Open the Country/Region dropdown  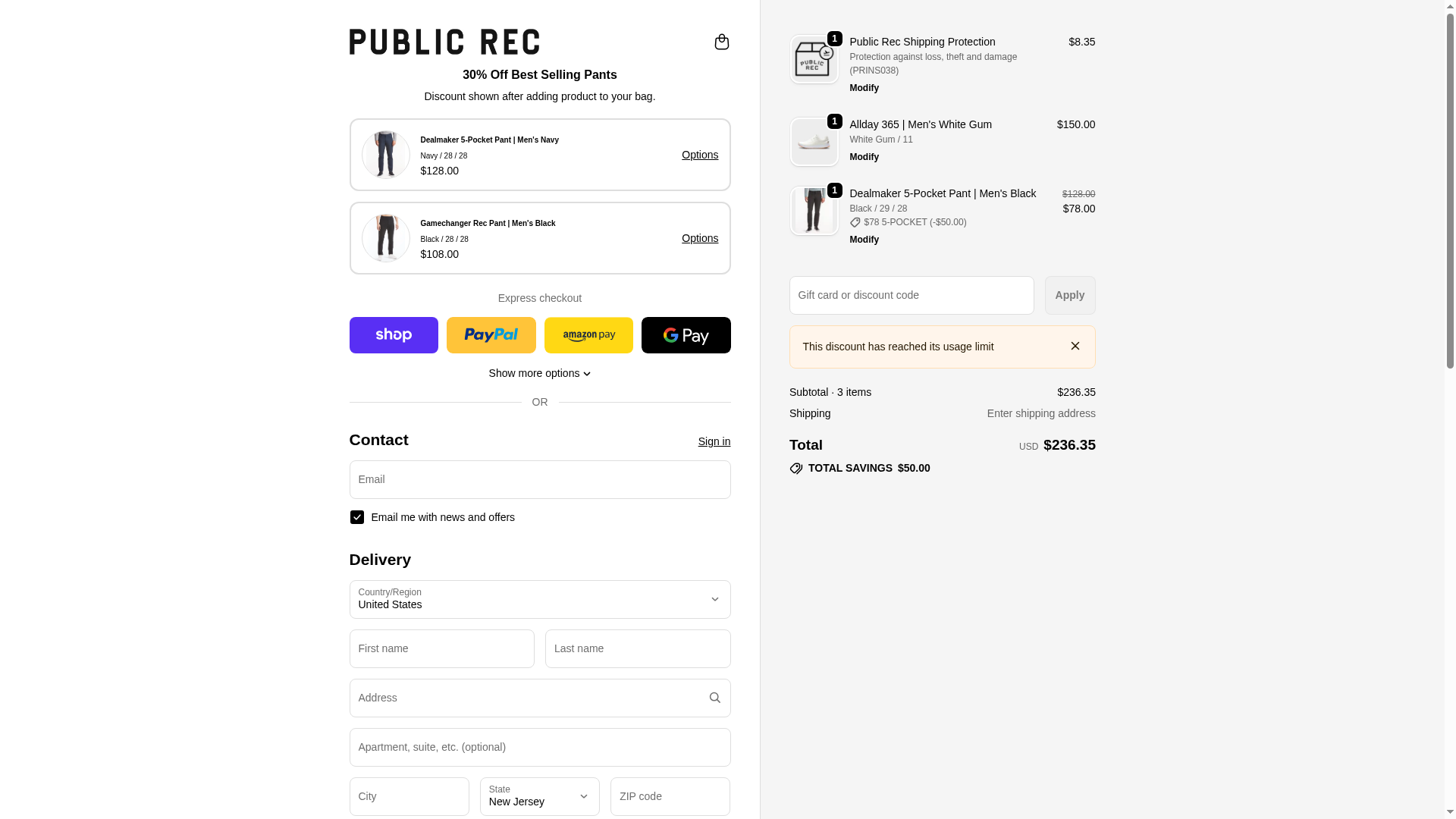539,599
